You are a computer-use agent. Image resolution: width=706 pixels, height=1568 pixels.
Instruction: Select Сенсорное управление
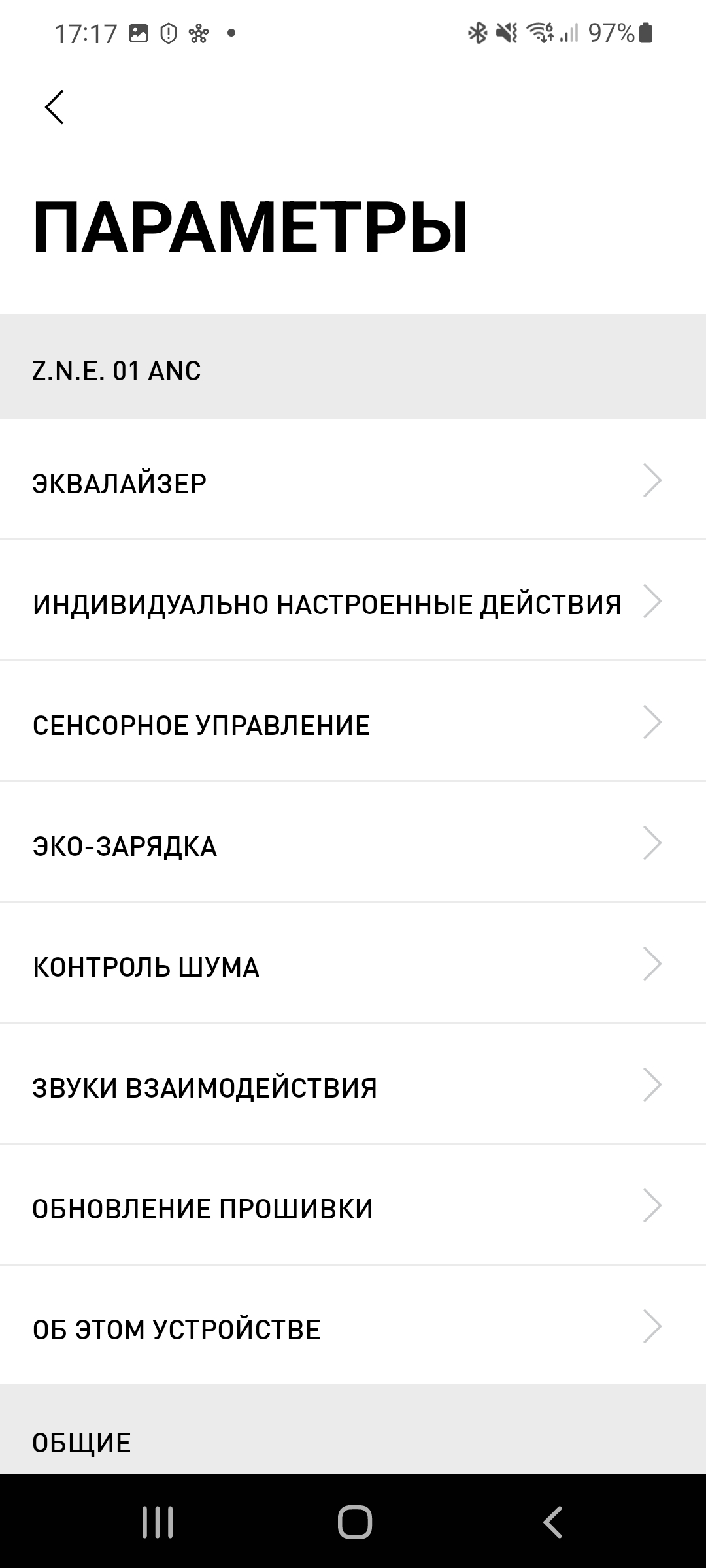(x=353, y=724)
